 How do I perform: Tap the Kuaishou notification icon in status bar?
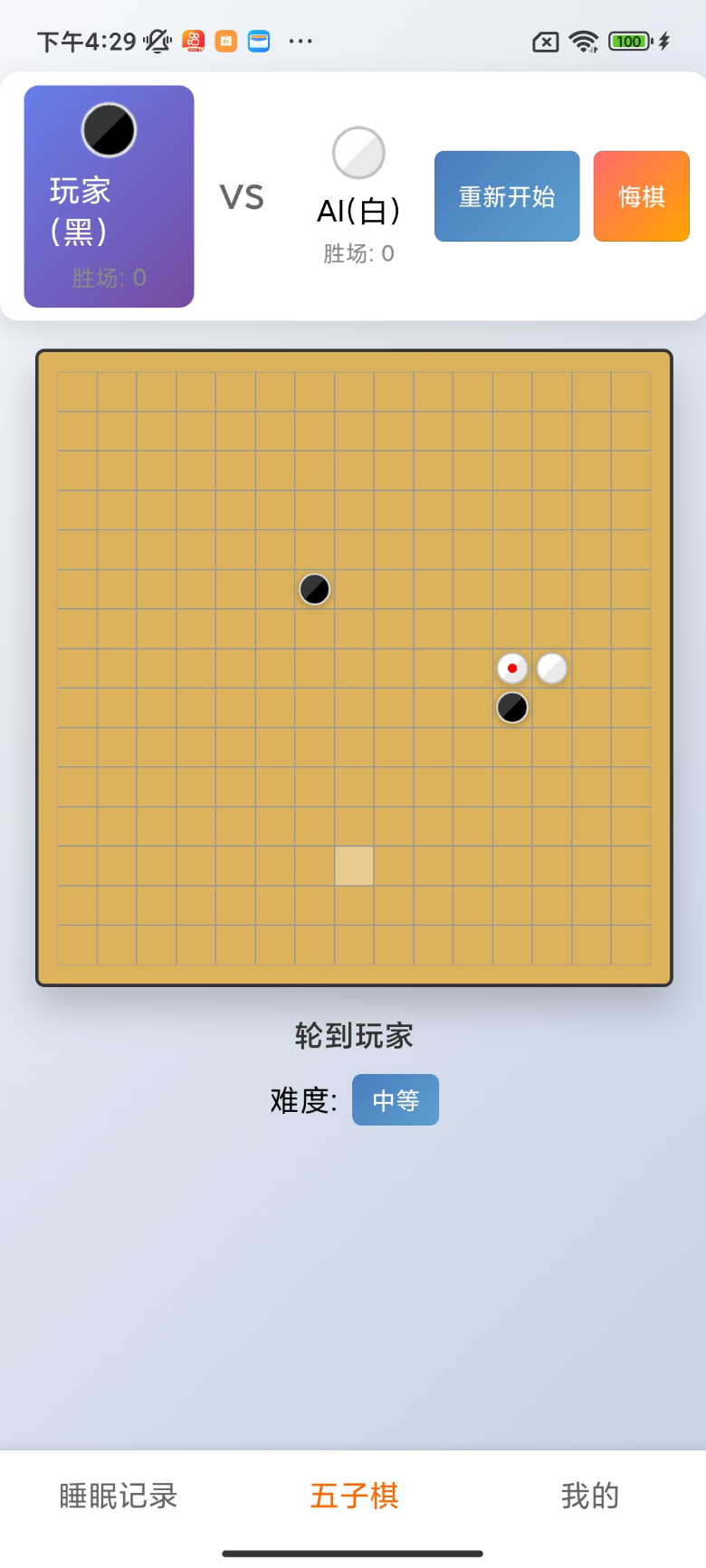point(193,41)
